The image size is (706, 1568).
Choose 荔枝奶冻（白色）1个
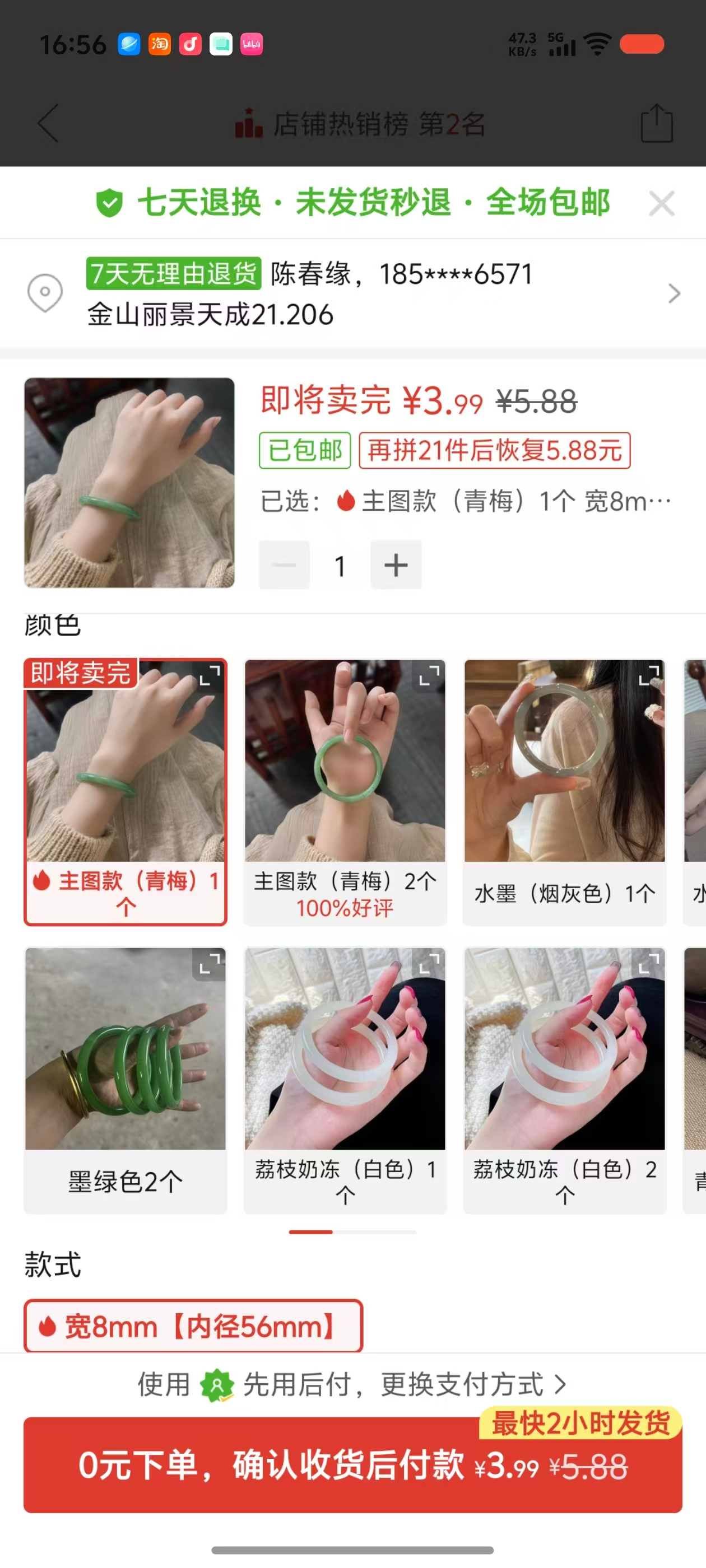pyautogui.click(x=345, y=1080)
